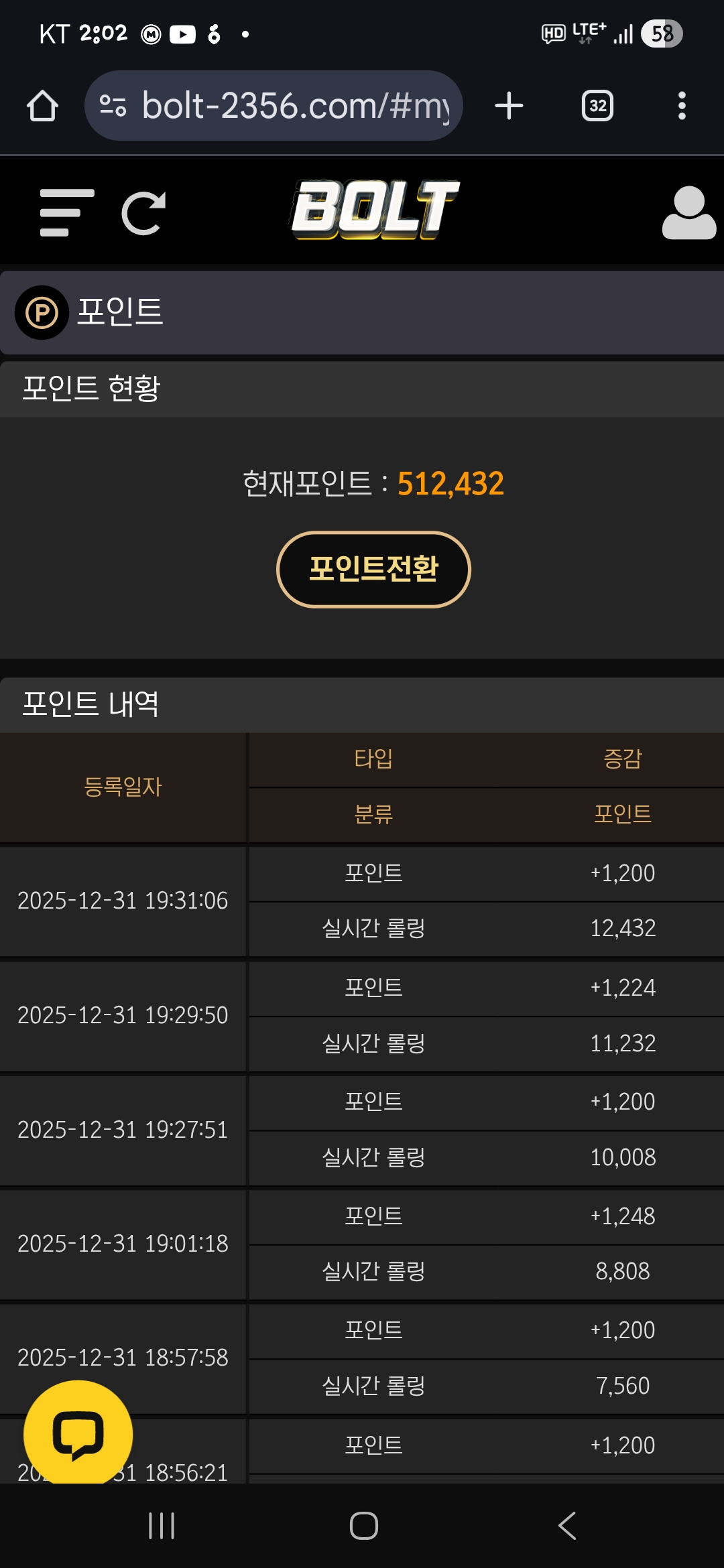The width and height of the screenshot is (724, 1568).
Task: Open a new browser tab
Action: [509, 106]
